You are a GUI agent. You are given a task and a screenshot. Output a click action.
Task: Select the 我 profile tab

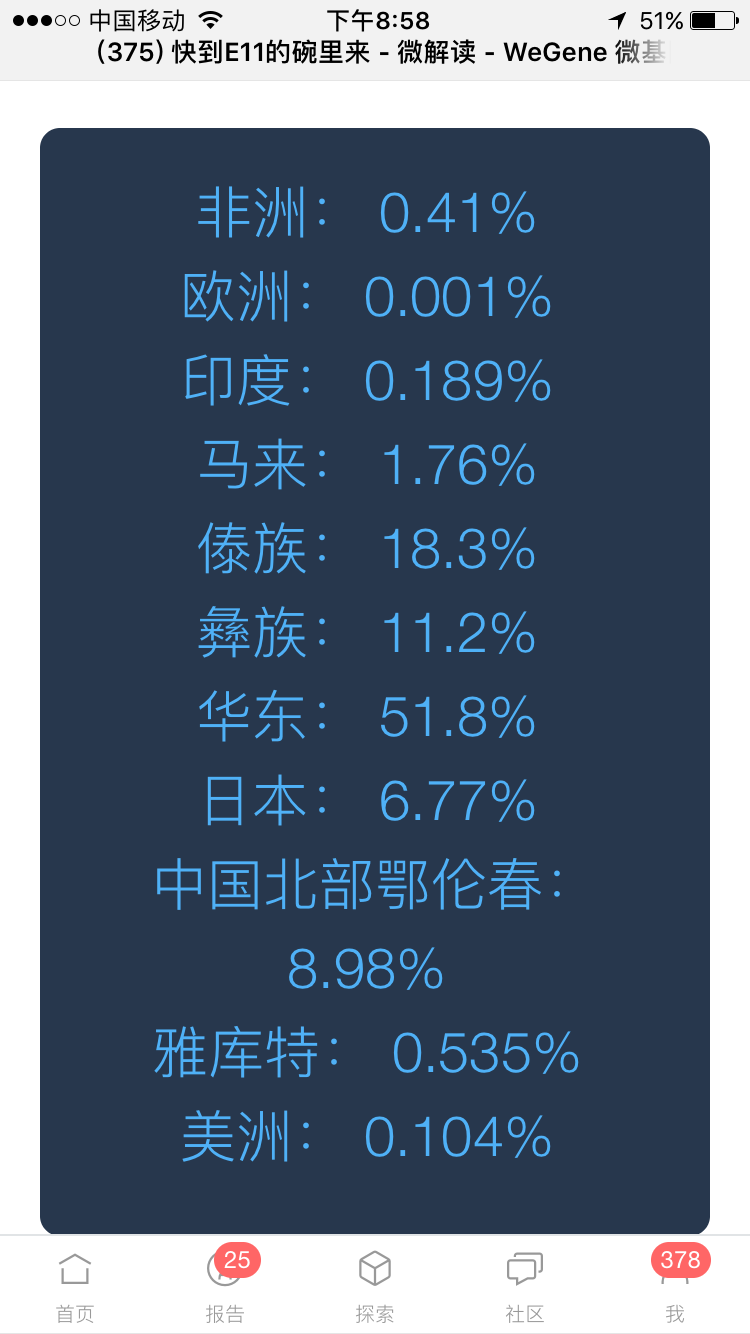[675, 1286]
